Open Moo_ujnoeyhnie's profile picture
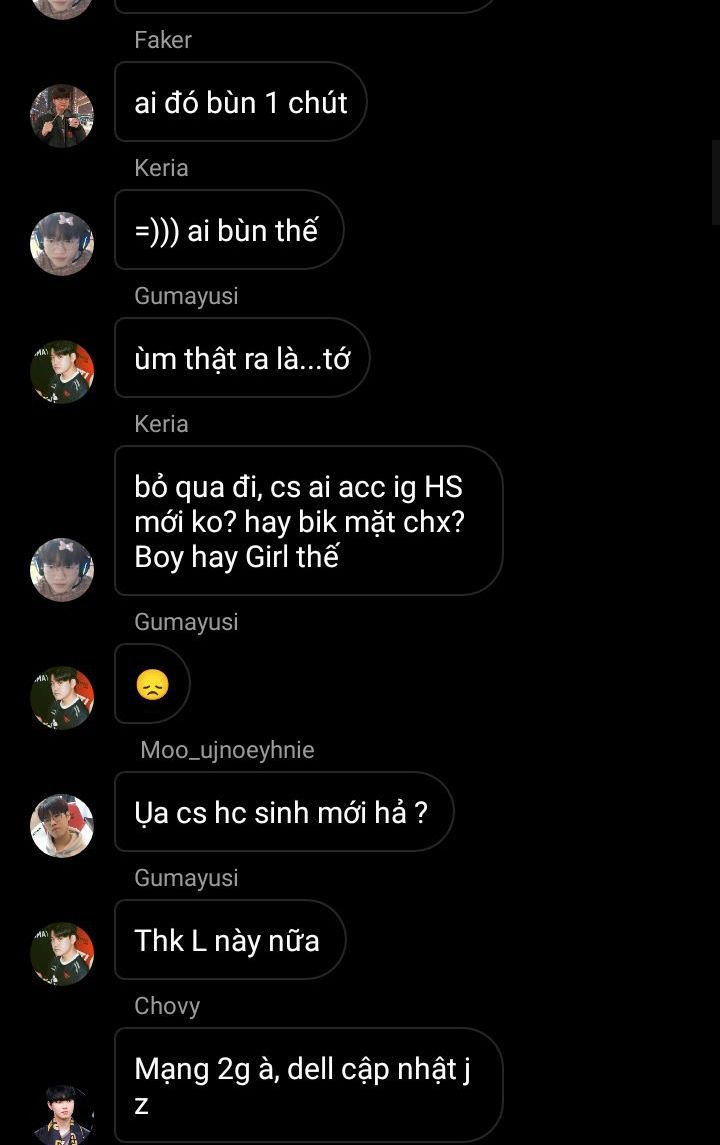The height and width of the screenshot is (1145, 720). click(62, 826)
